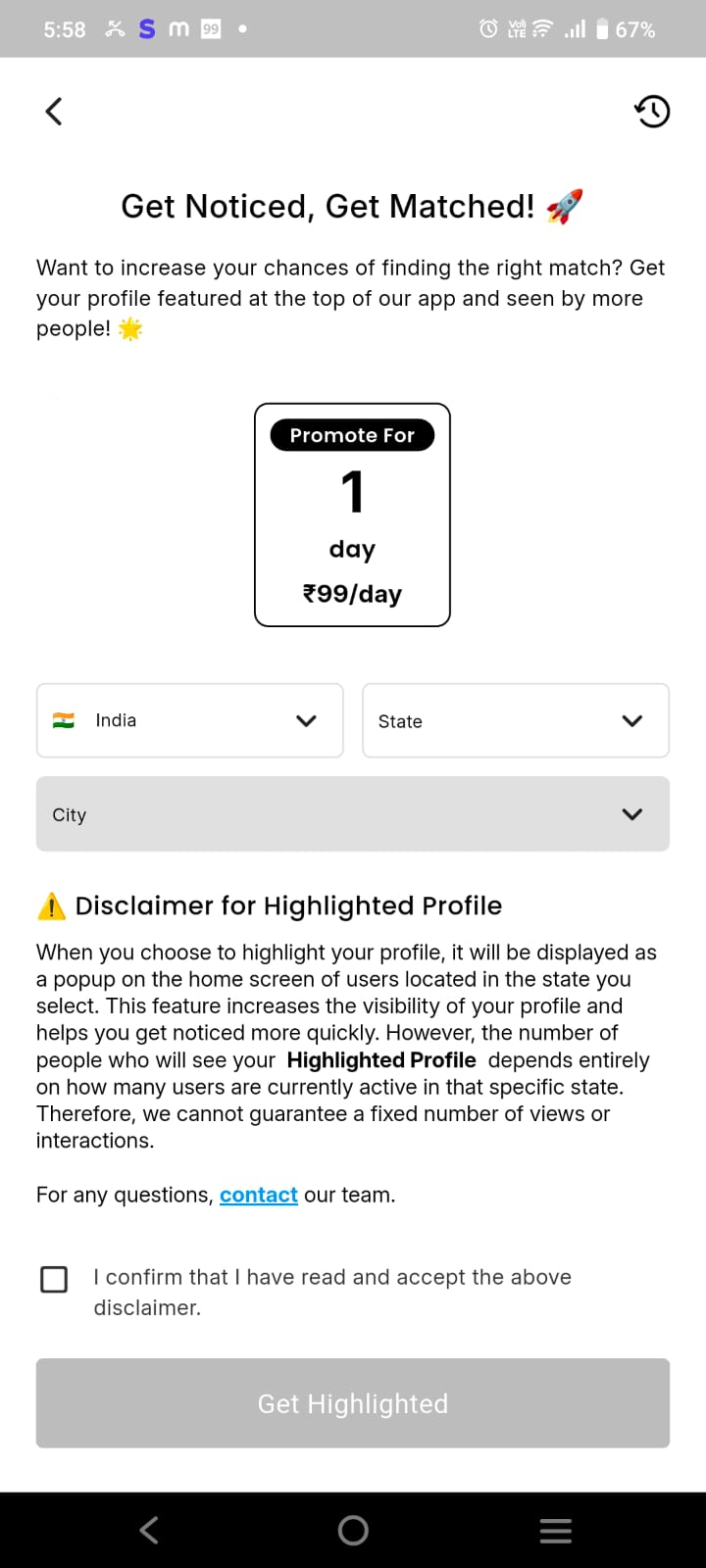Go back using the top arrow
Viewport: 706px width, 1568px height.
pos(54,112)
